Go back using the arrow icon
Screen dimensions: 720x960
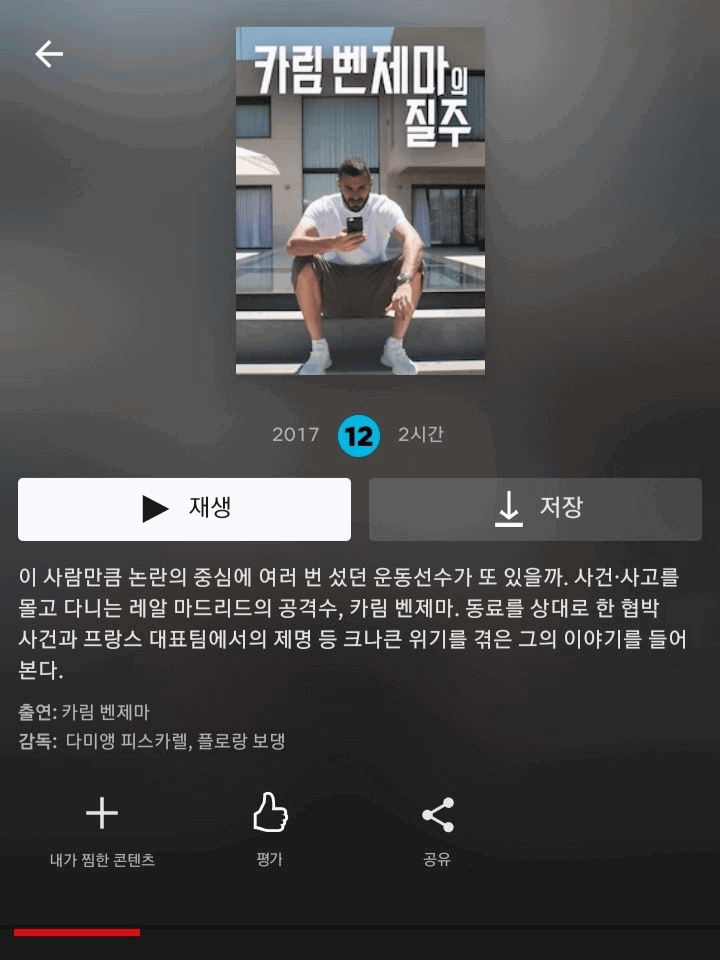(49, 54)
